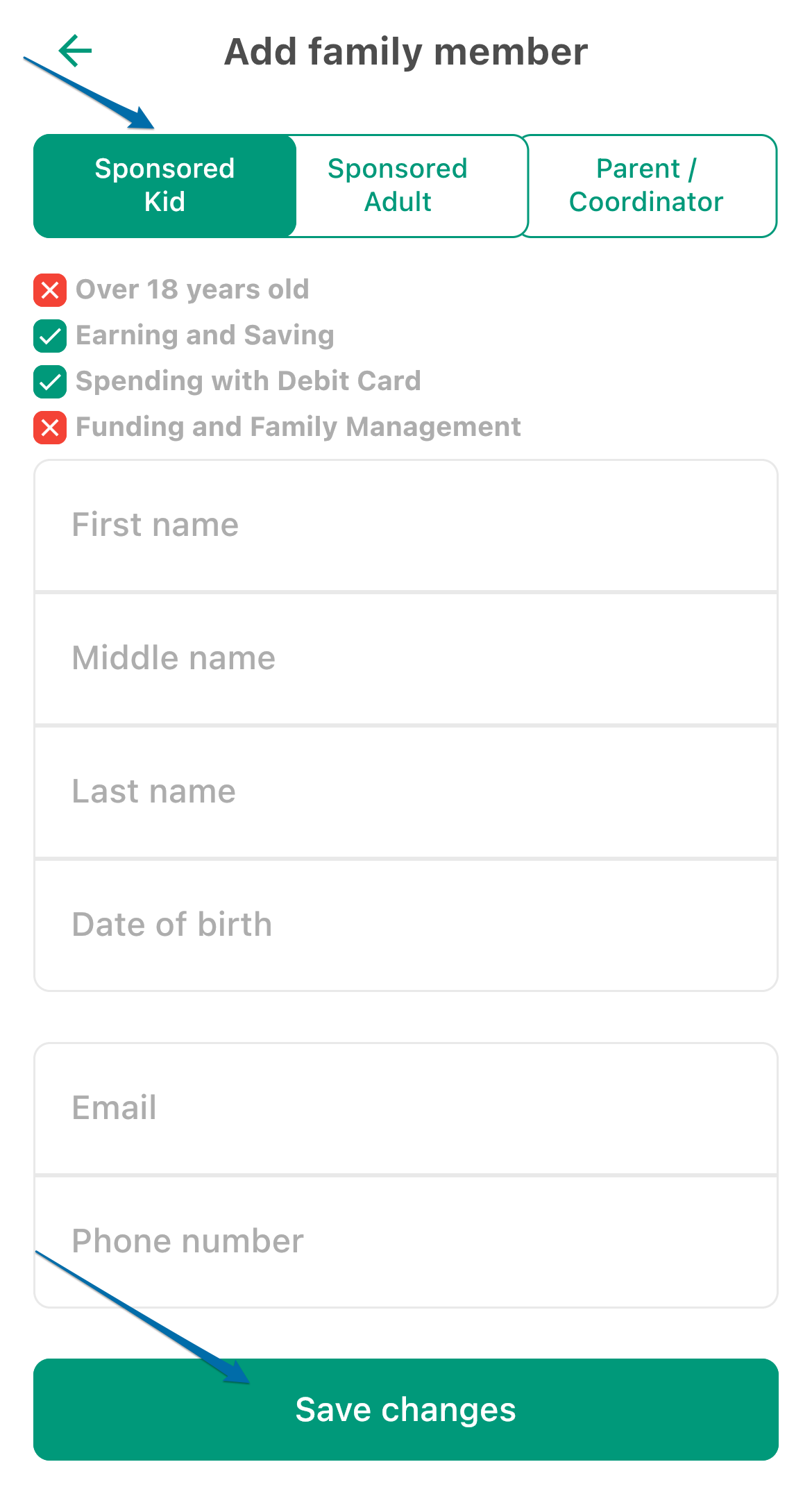Choose the Parent / Coordinator role

click(647, 186)
